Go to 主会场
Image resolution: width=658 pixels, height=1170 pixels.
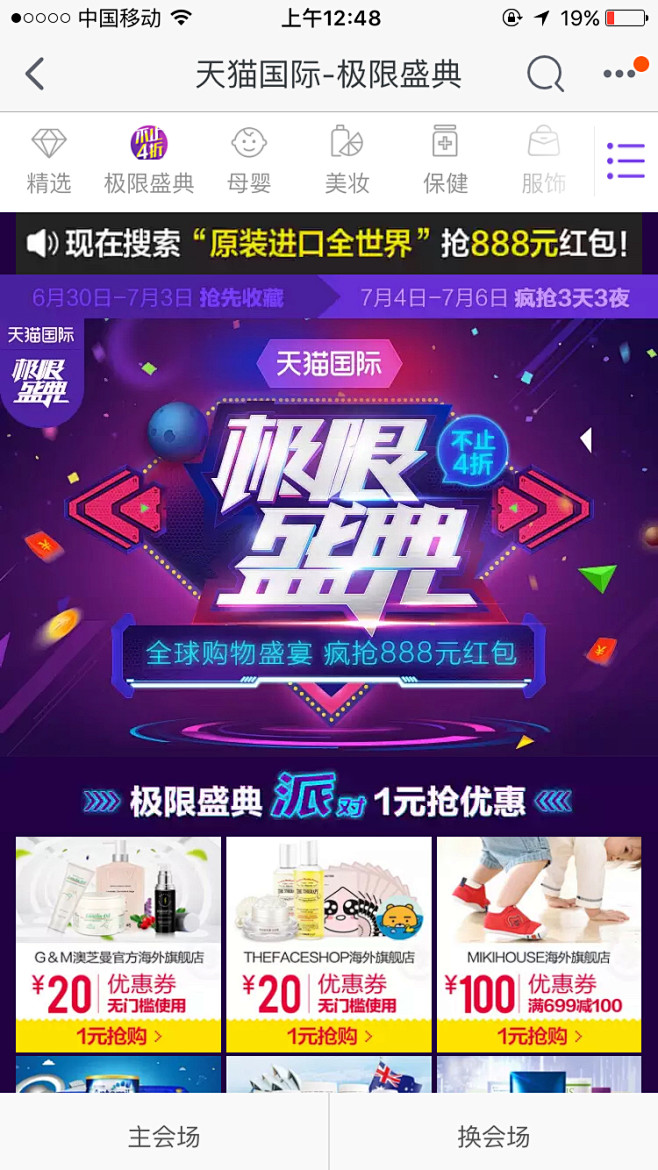click(x=164, y=1137)
